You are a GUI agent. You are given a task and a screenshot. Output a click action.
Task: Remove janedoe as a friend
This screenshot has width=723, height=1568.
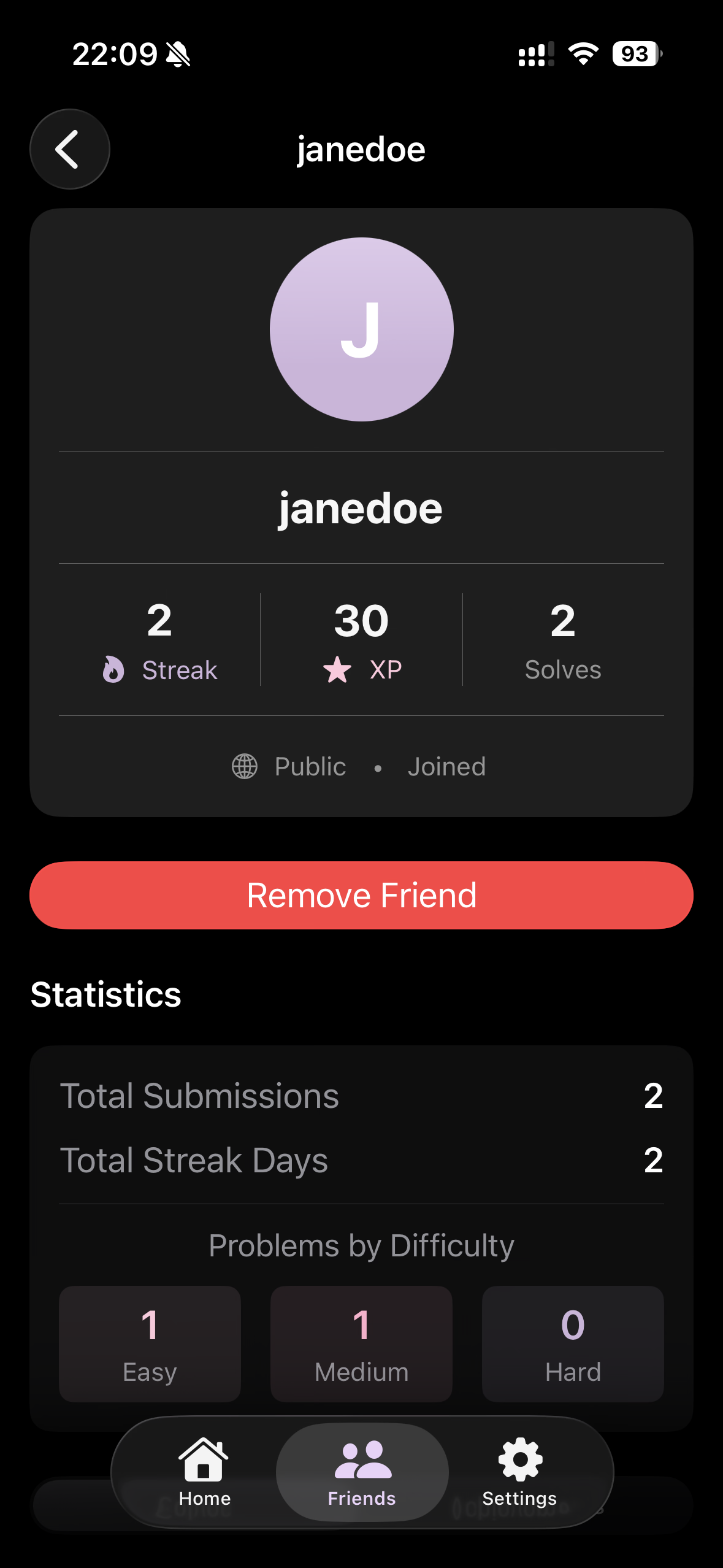361,895
